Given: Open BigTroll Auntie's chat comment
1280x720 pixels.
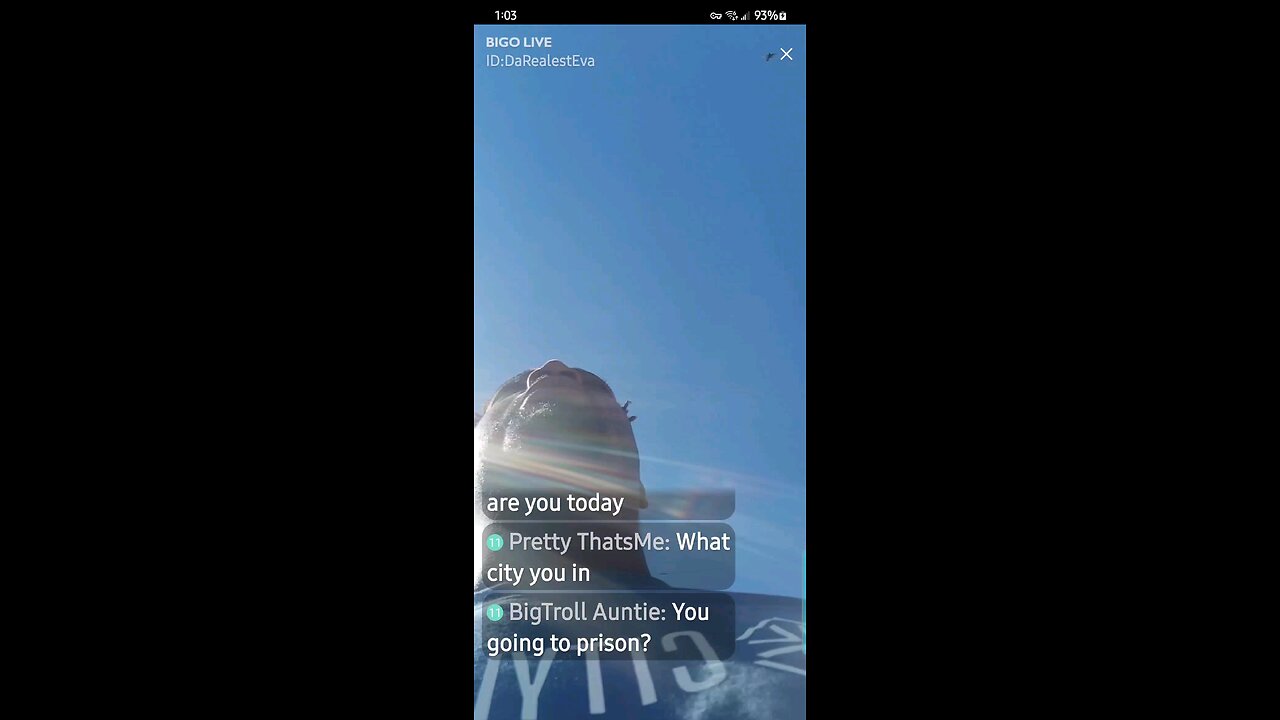Looking at the screenshot, I should [608, 627].
